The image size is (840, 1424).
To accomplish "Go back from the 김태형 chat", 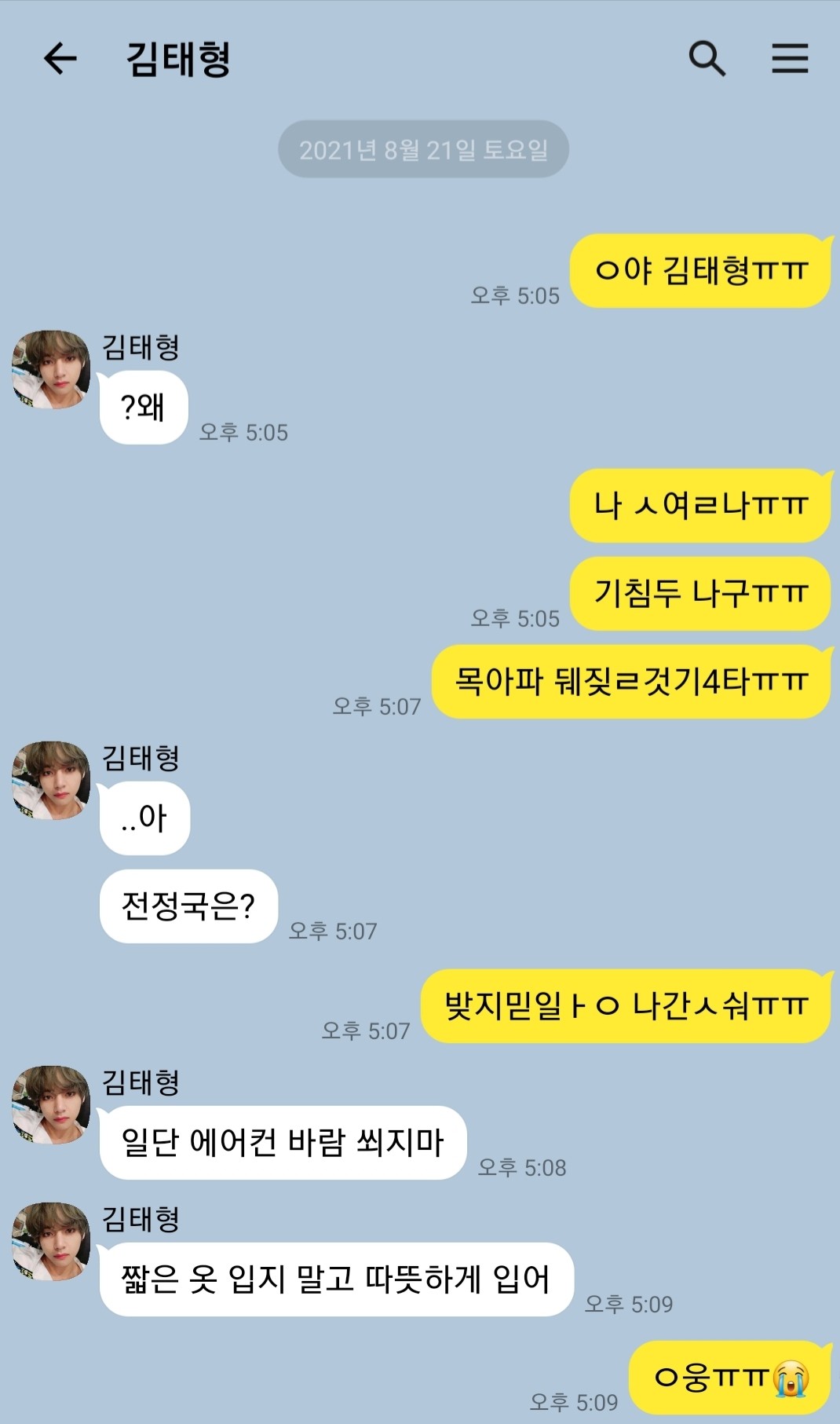I will pyautogui.click(x=60, y=59).
